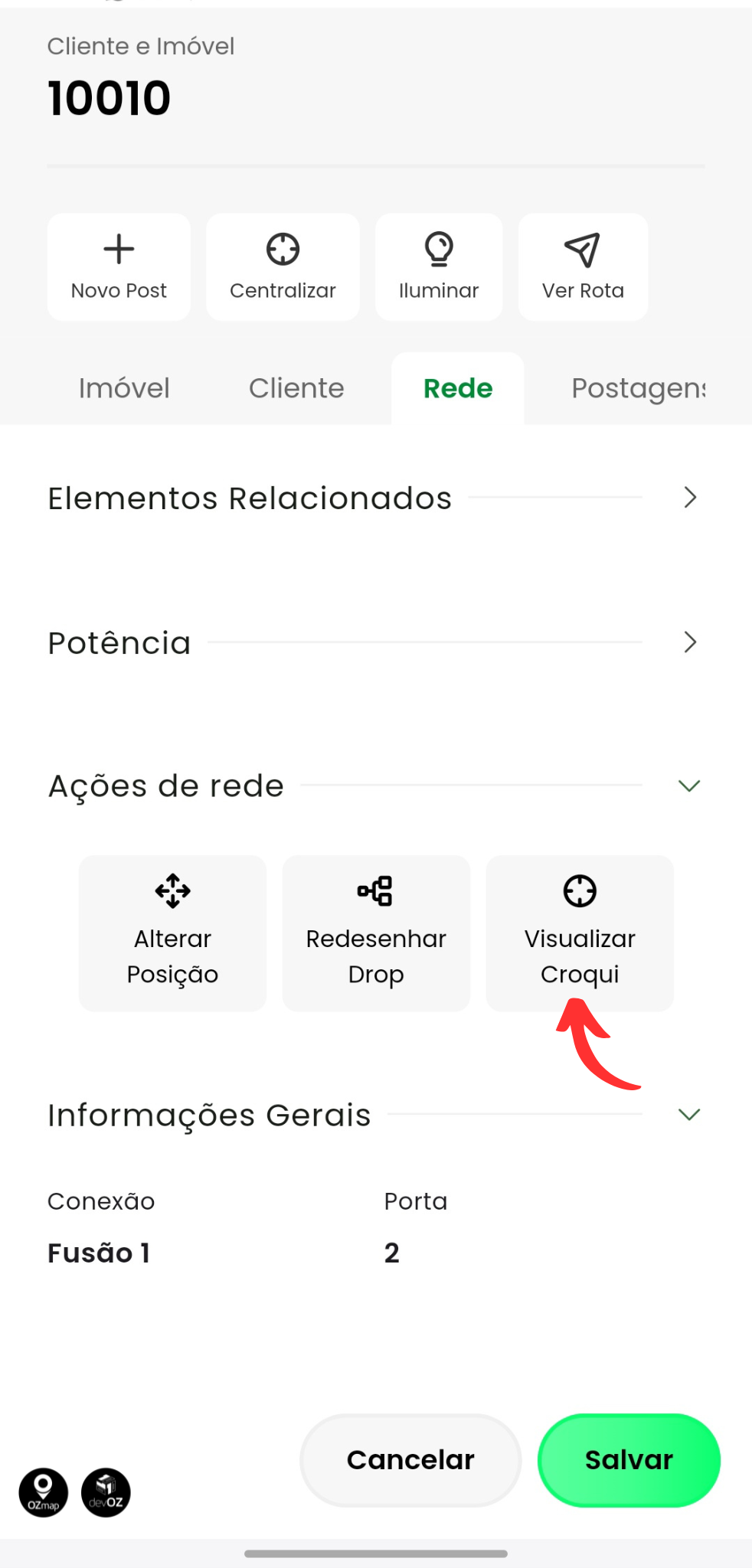
Task: Select the Iluminar action
Action: click(439, 266)
